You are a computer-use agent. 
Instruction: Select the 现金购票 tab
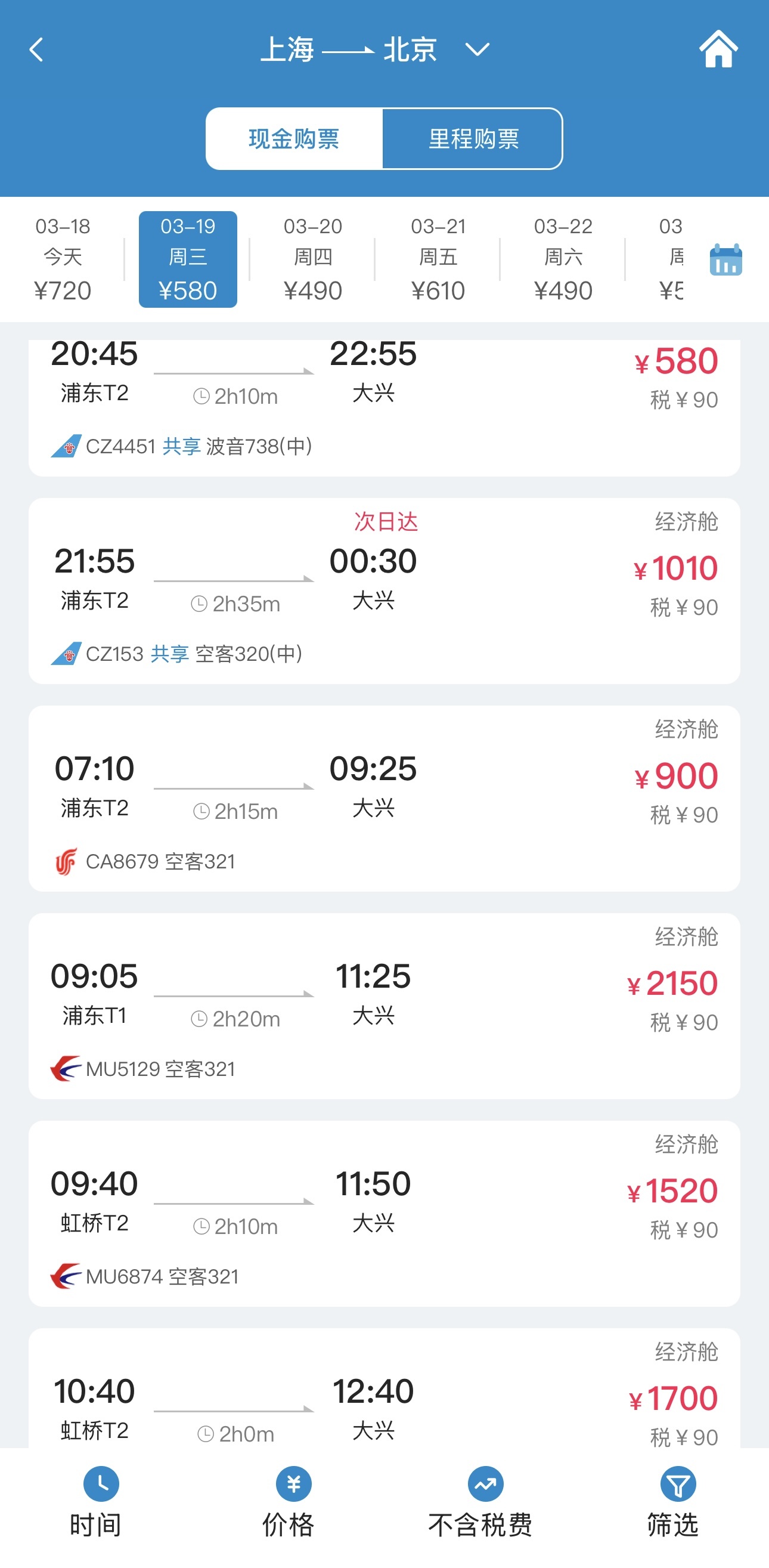294,139
